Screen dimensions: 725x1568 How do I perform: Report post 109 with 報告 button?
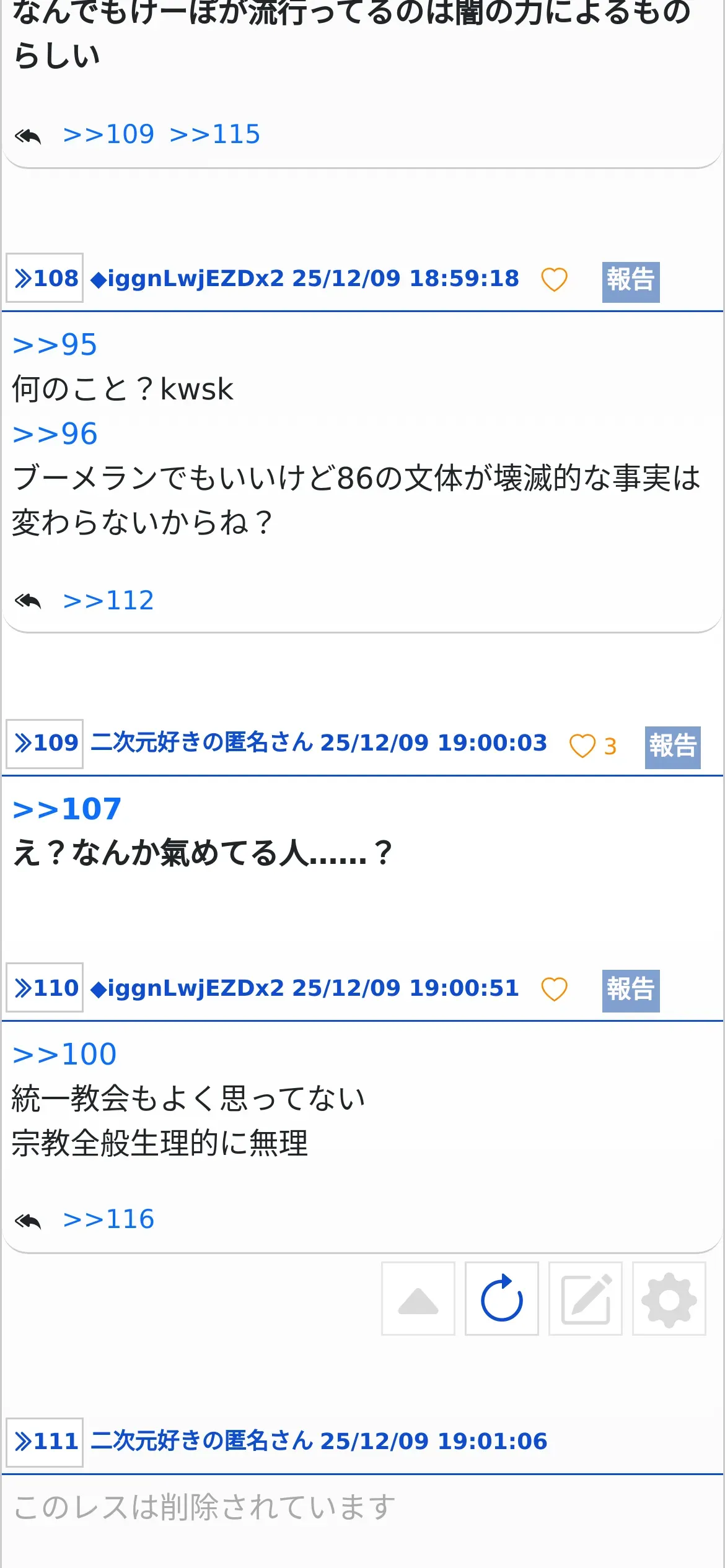click(x=672, y=747)
